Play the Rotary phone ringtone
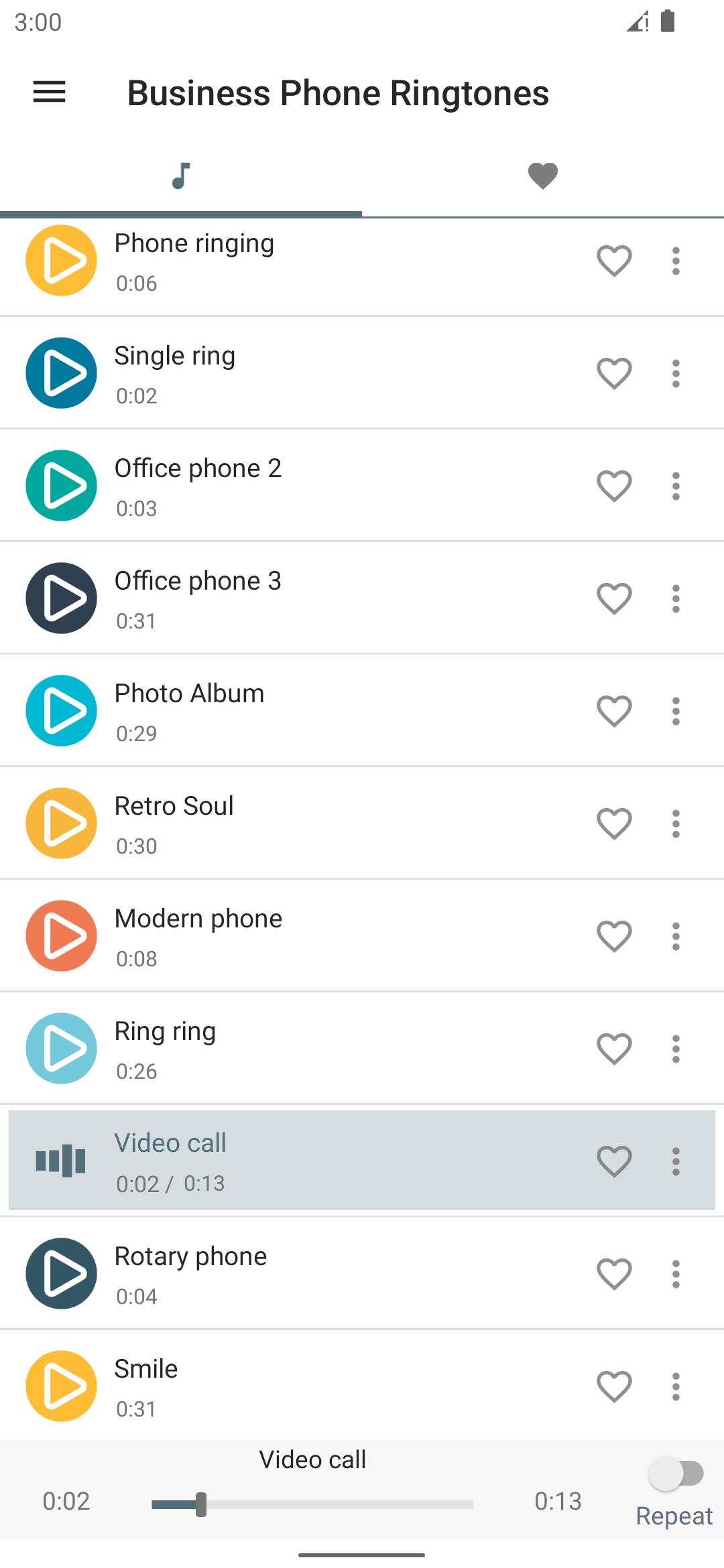Screen dimensions: 724x1568 (61, 1274)
